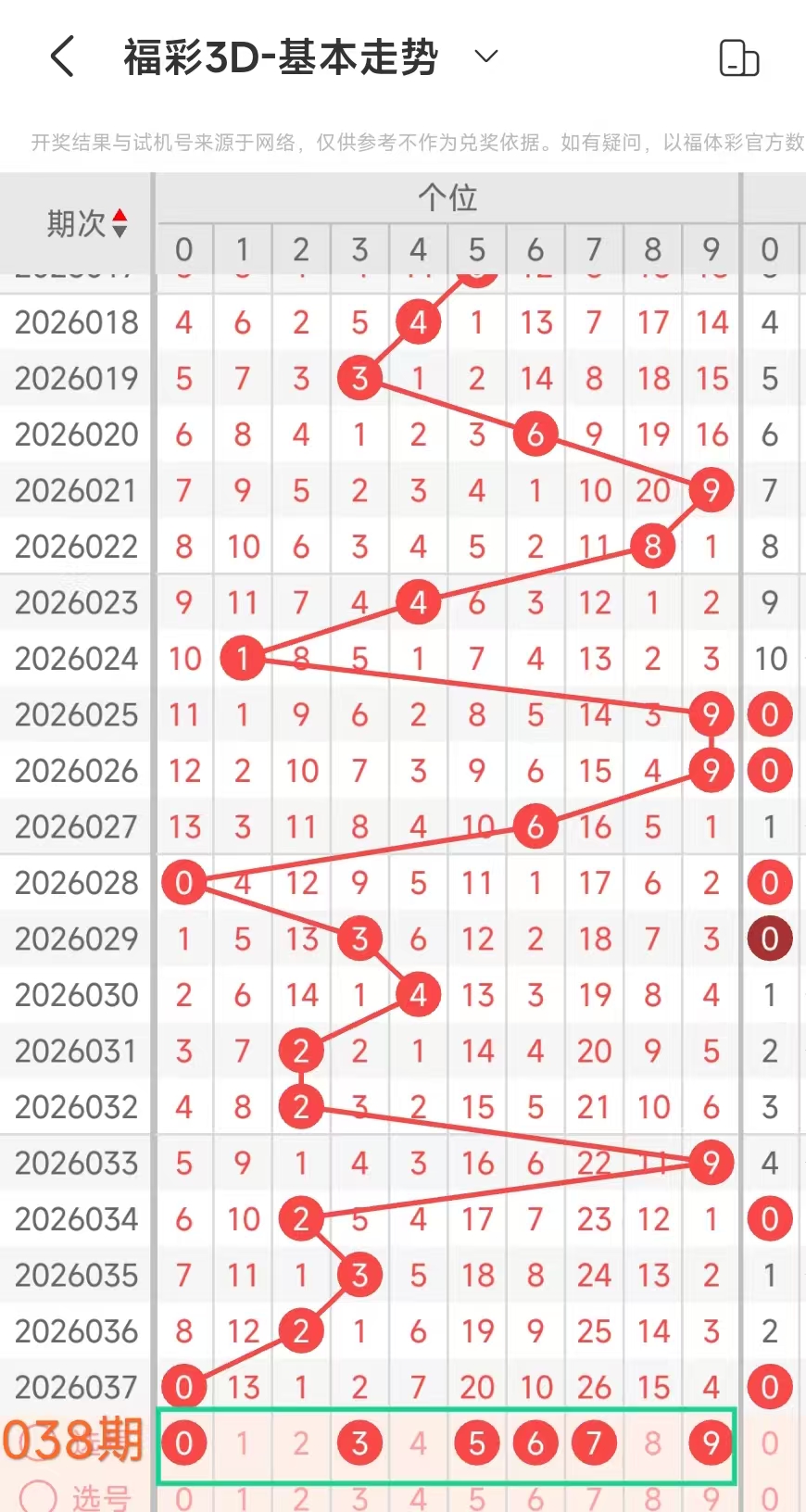
Task: Go back from the 福彩3D trend page
Action: [x=62, y=57]
